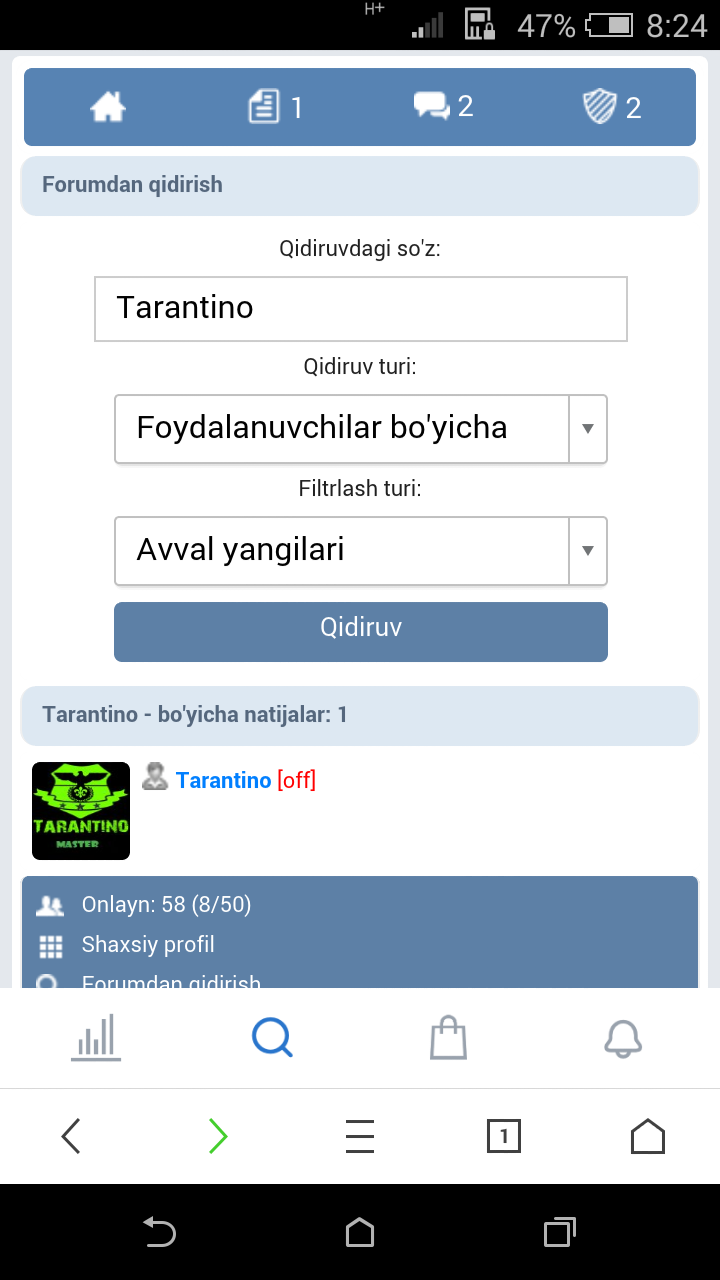Open Tarantino Master avatar image
The image size is (720, 1280).
pos(81,811)
